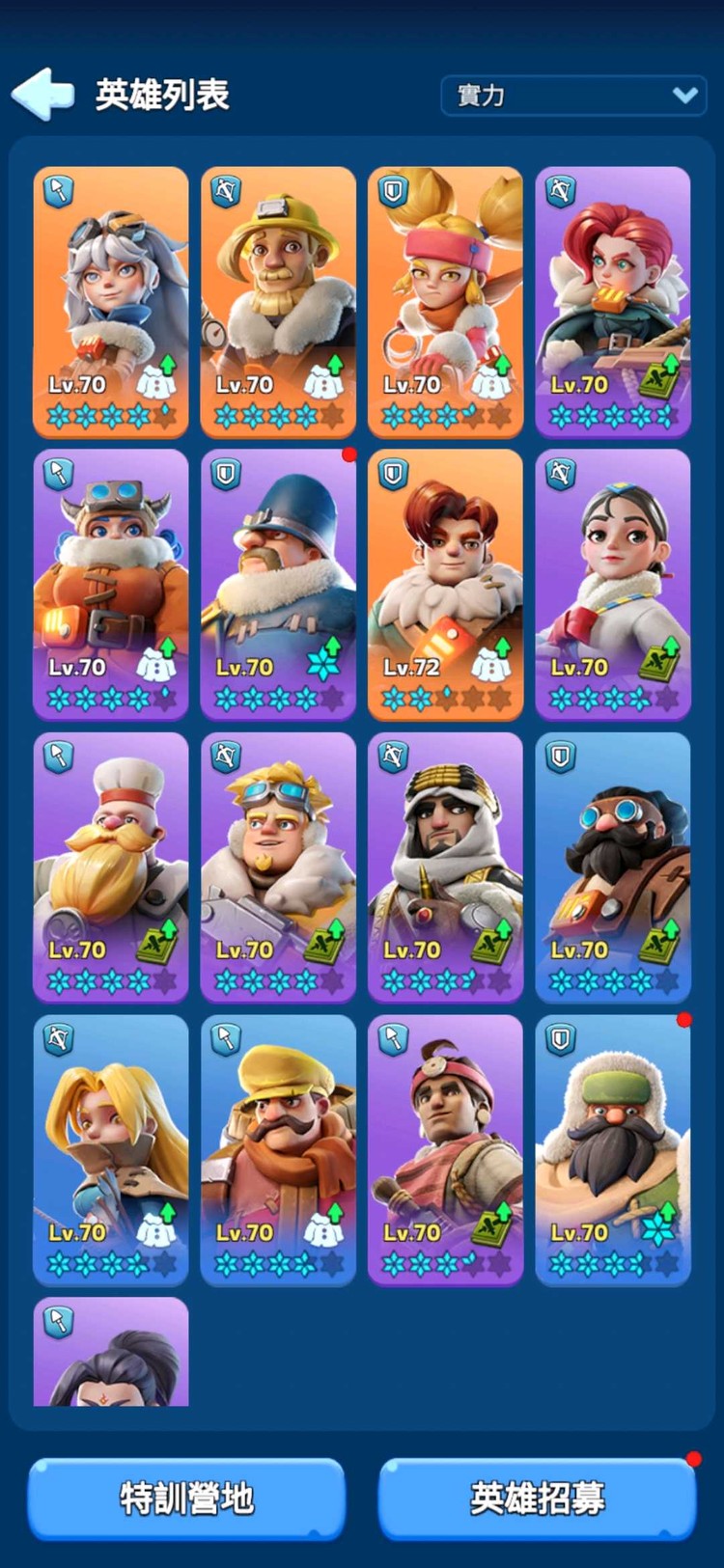Expand the 實力 sorting dropdown
This screenshot has width=724, height=1568.
point(574,96)
